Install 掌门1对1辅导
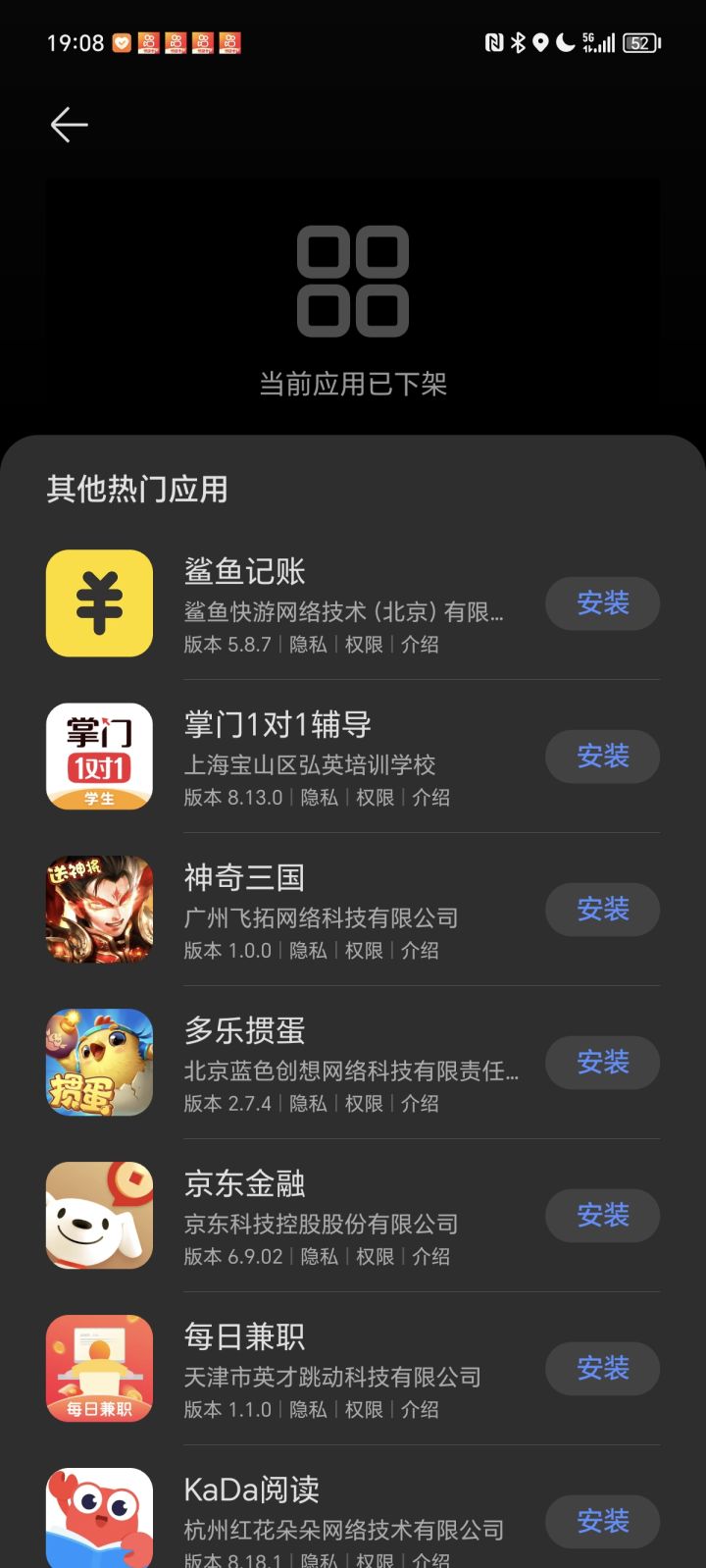The height and width of the screenshot is (1568, 706). (x=602, y=756)
